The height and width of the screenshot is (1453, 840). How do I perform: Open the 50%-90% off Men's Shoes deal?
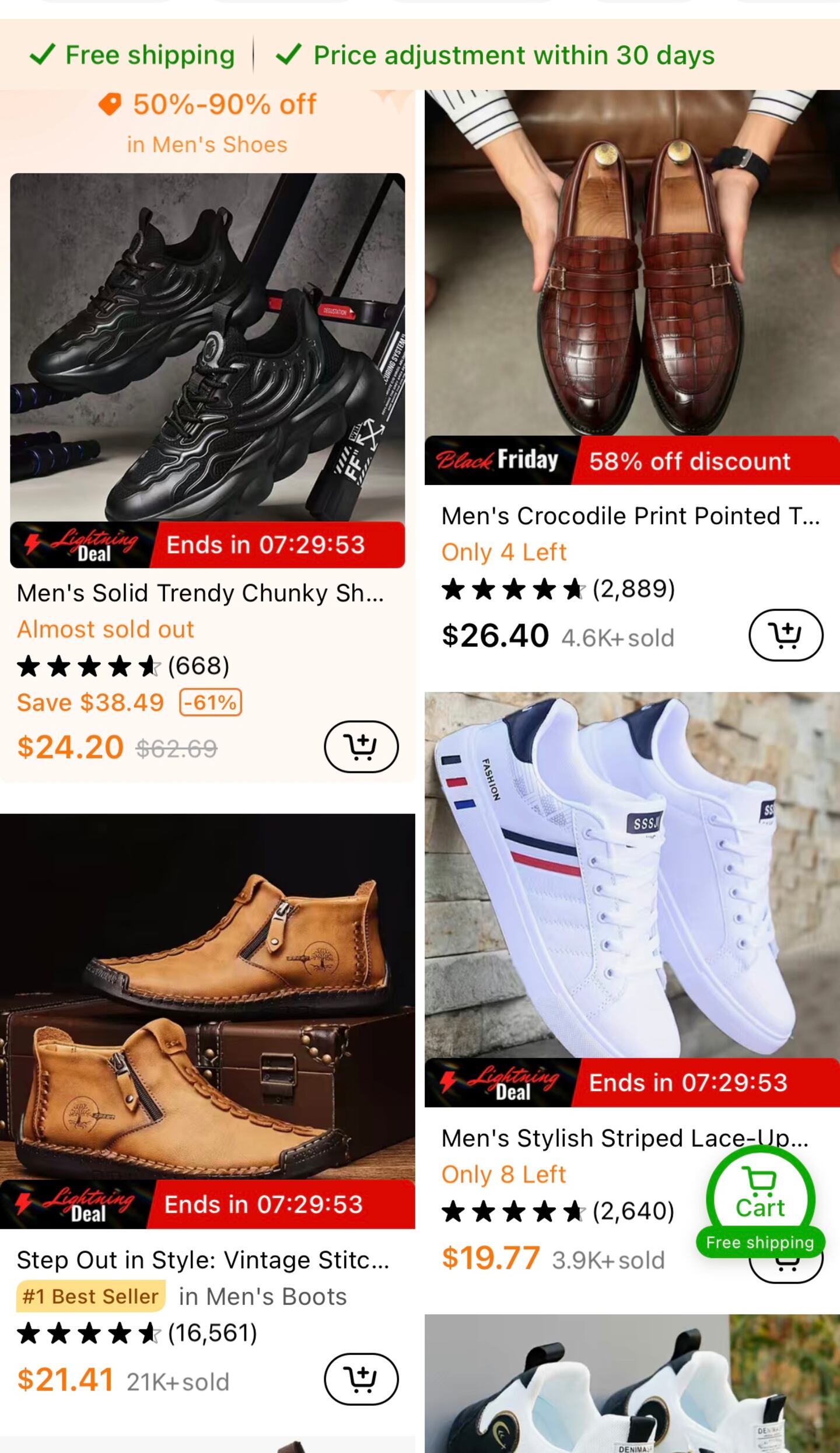pyautogui.click(x=208, y=123)
